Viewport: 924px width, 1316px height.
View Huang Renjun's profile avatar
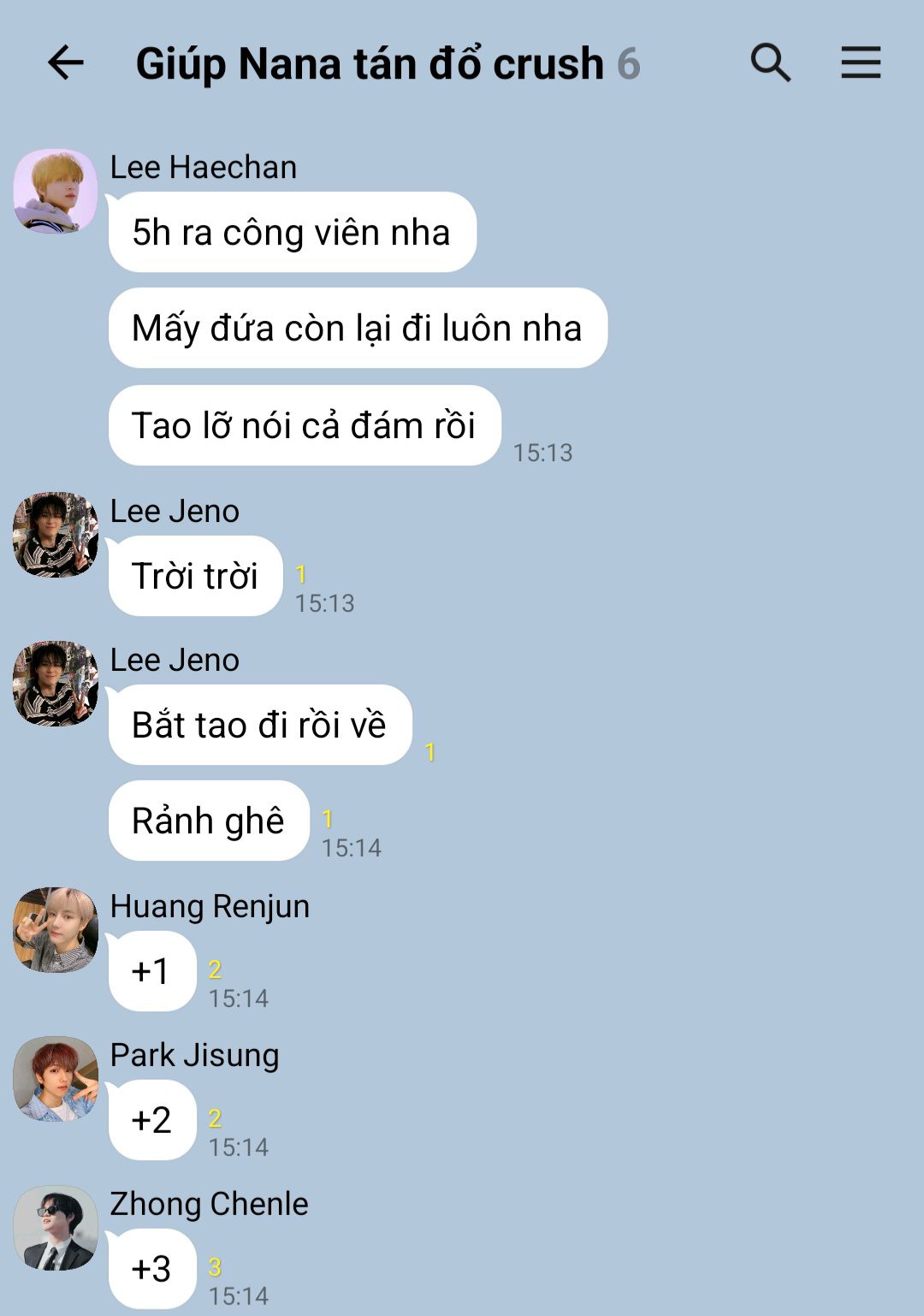coord(56,930)
